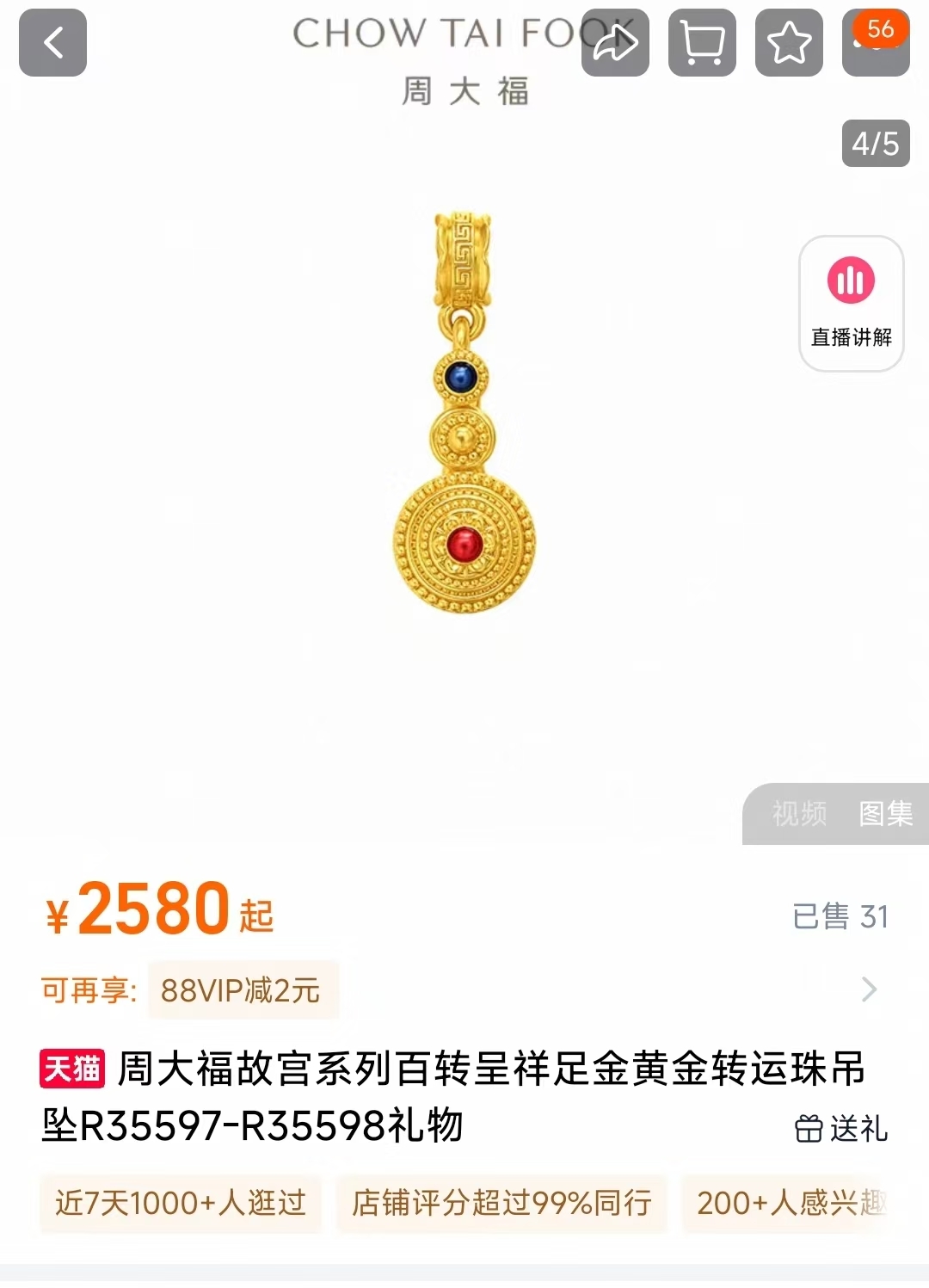Tap the 店铺评分超过99%同行 tag
This screenshot has width=929, height=1288.
coord(501,1203)
